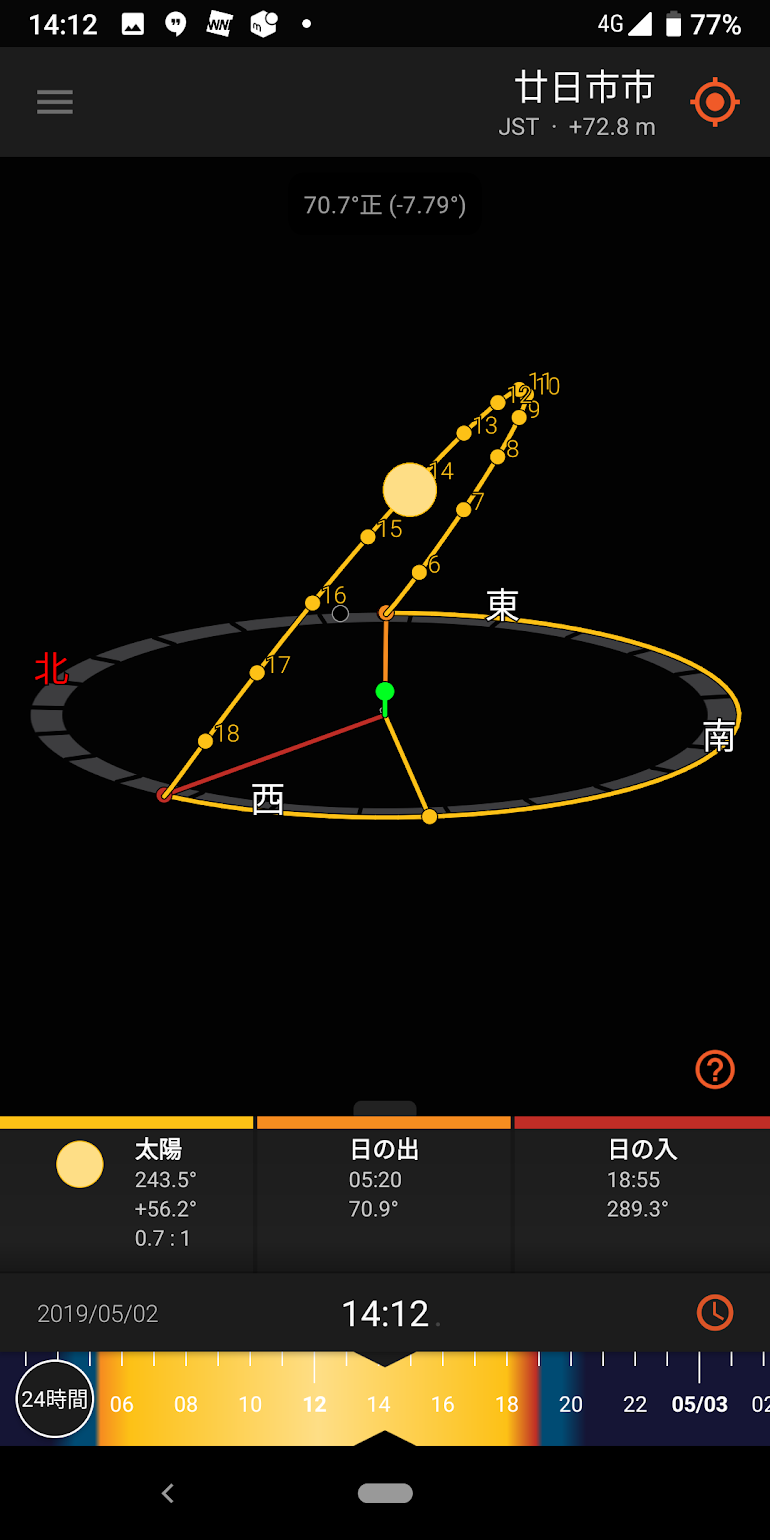Select the 日の出 sunrise panel
Screen dimensions: 770x1540
(384, 1194)
